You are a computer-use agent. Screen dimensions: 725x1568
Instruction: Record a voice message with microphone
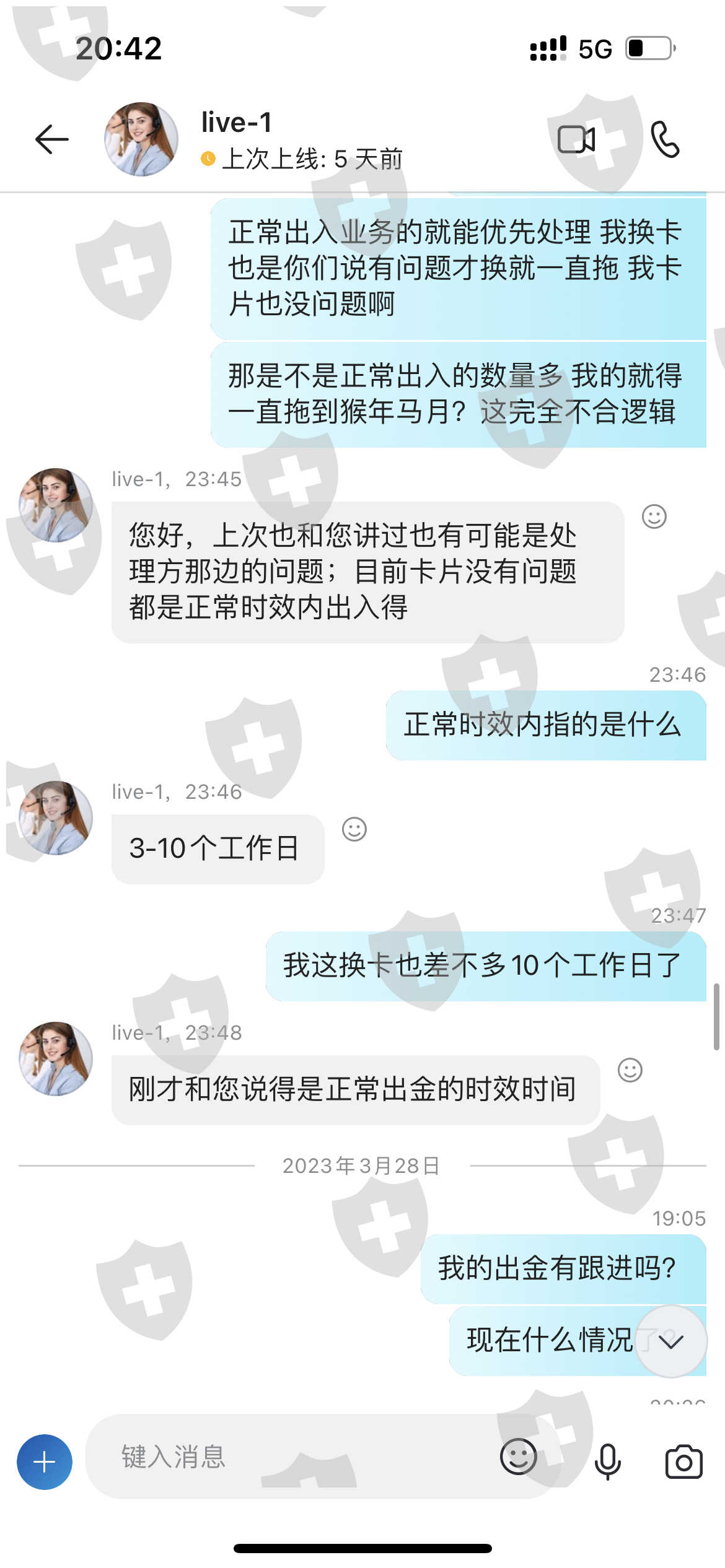[x=608, y=1461]
